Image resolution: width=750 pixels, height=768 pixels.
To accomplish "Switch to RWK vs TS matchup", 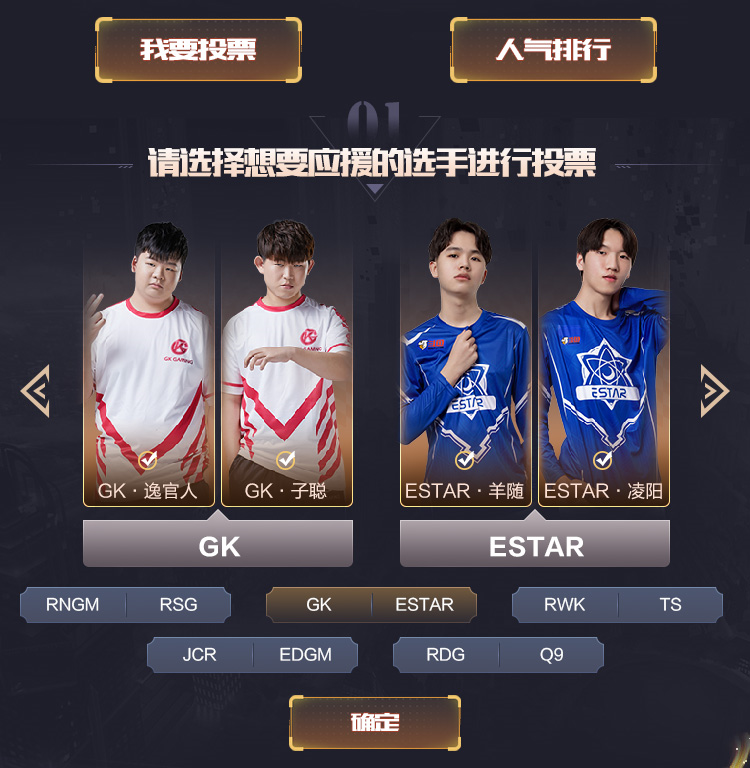I will 617,605.
